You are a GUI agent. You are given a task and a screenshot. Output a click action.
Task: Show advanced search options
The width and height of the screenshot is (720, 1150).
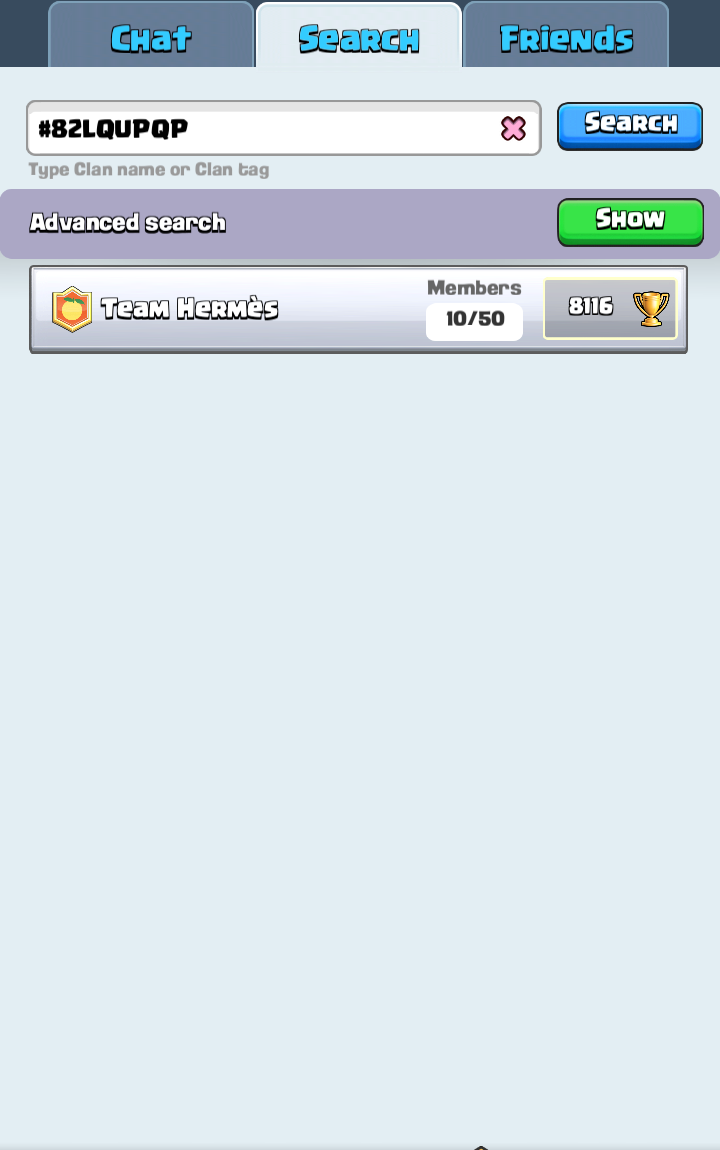point(630,221)
